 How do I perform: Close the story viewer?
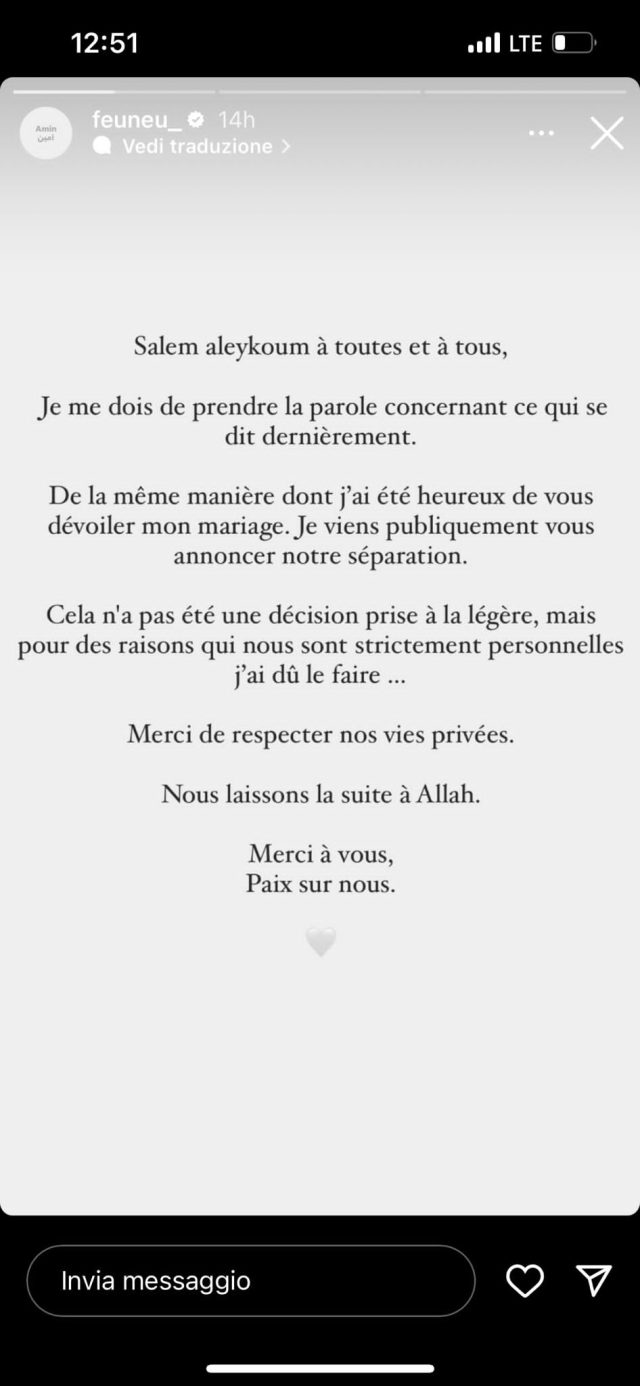606,133
